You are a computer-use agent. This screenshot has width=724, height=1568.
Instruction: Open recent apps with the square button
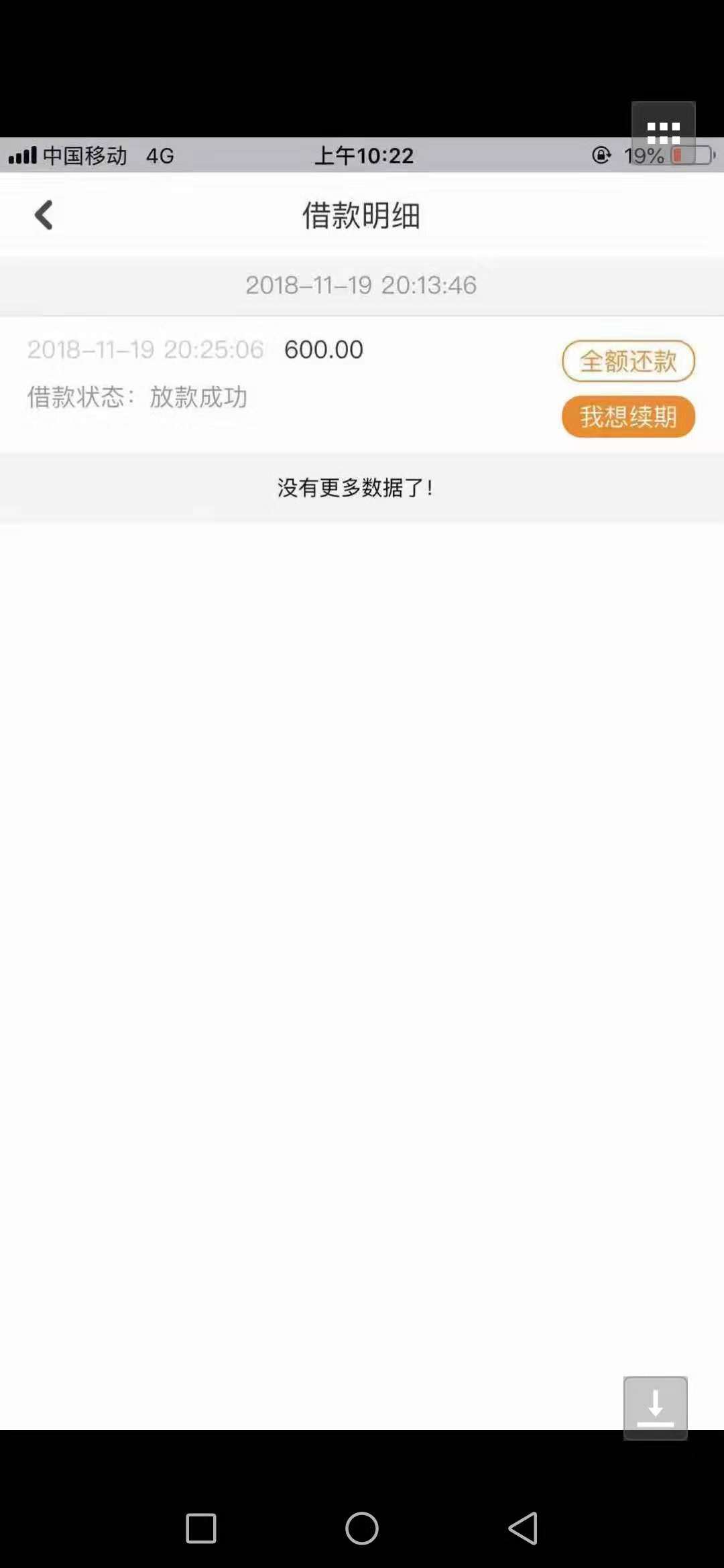point(201,1528)
